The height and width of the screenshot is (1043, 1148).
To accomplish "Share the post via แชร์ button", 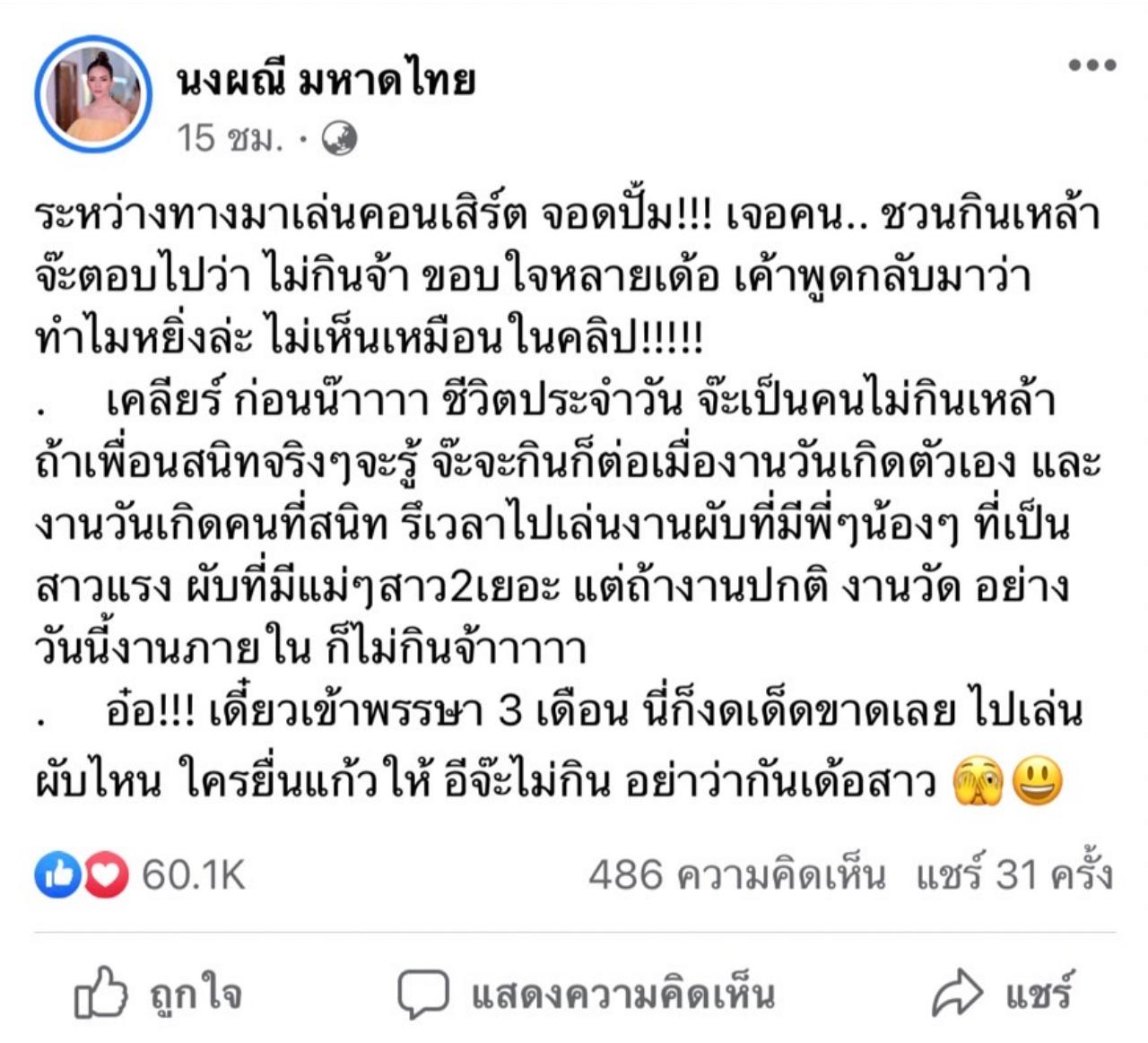I will point(1002,993).
